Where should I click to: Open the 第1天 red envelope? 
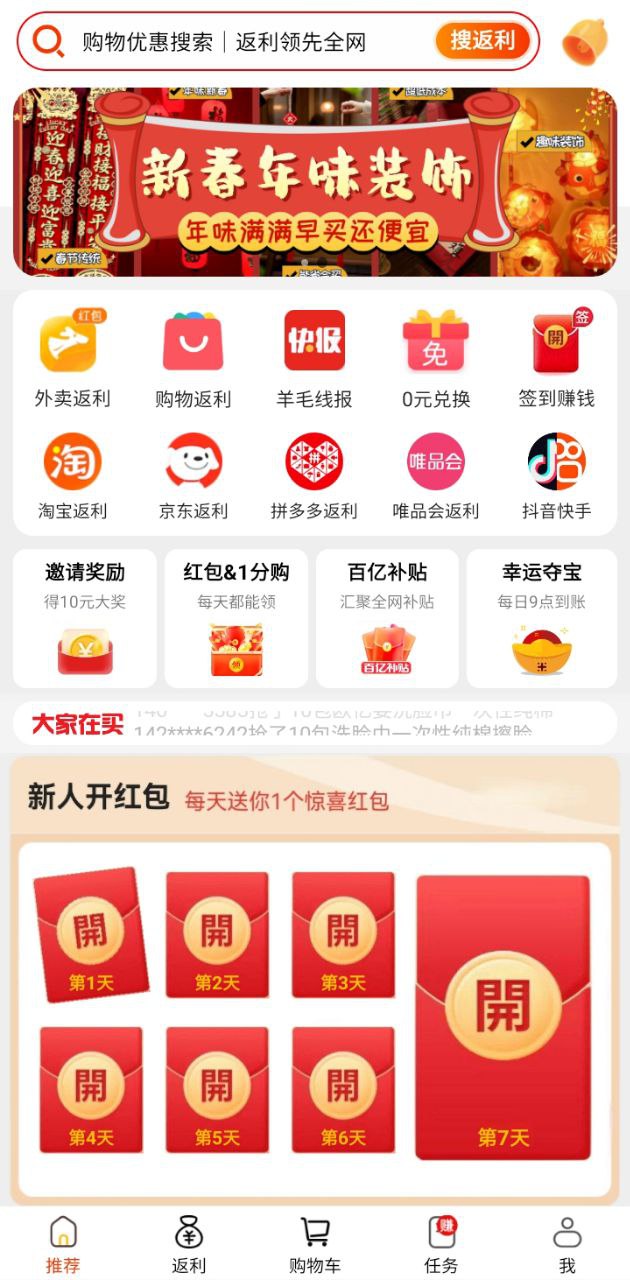91,935
